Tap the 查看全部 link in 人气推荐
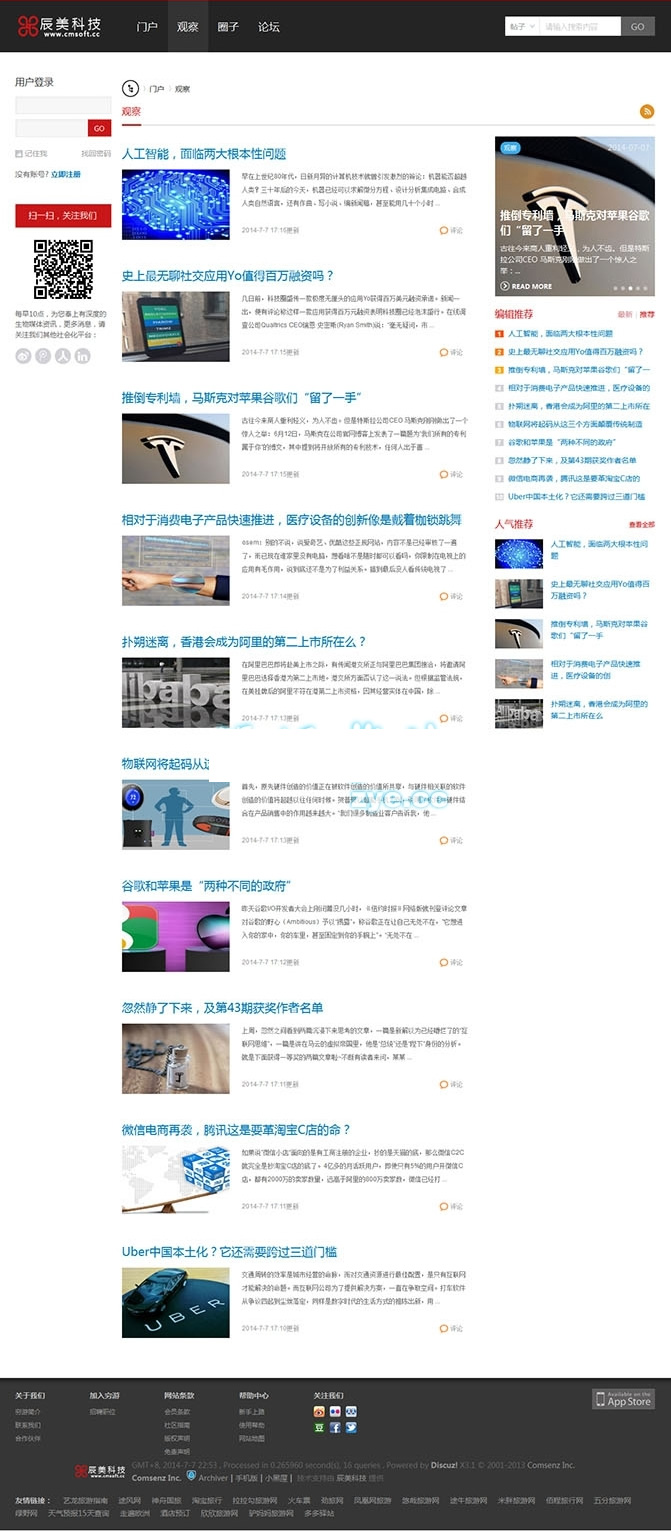 pyautogui.click(x=641, y=524)
